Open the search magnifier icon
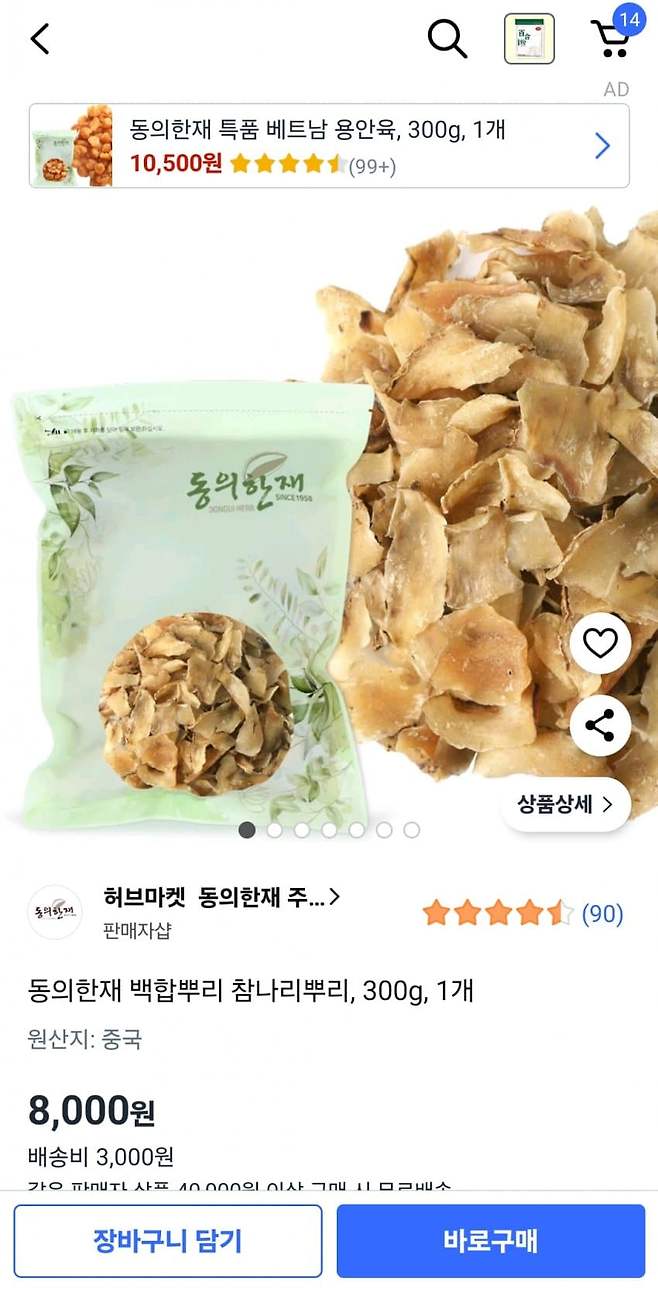The image size is (658, 1292). pos(447,39)
